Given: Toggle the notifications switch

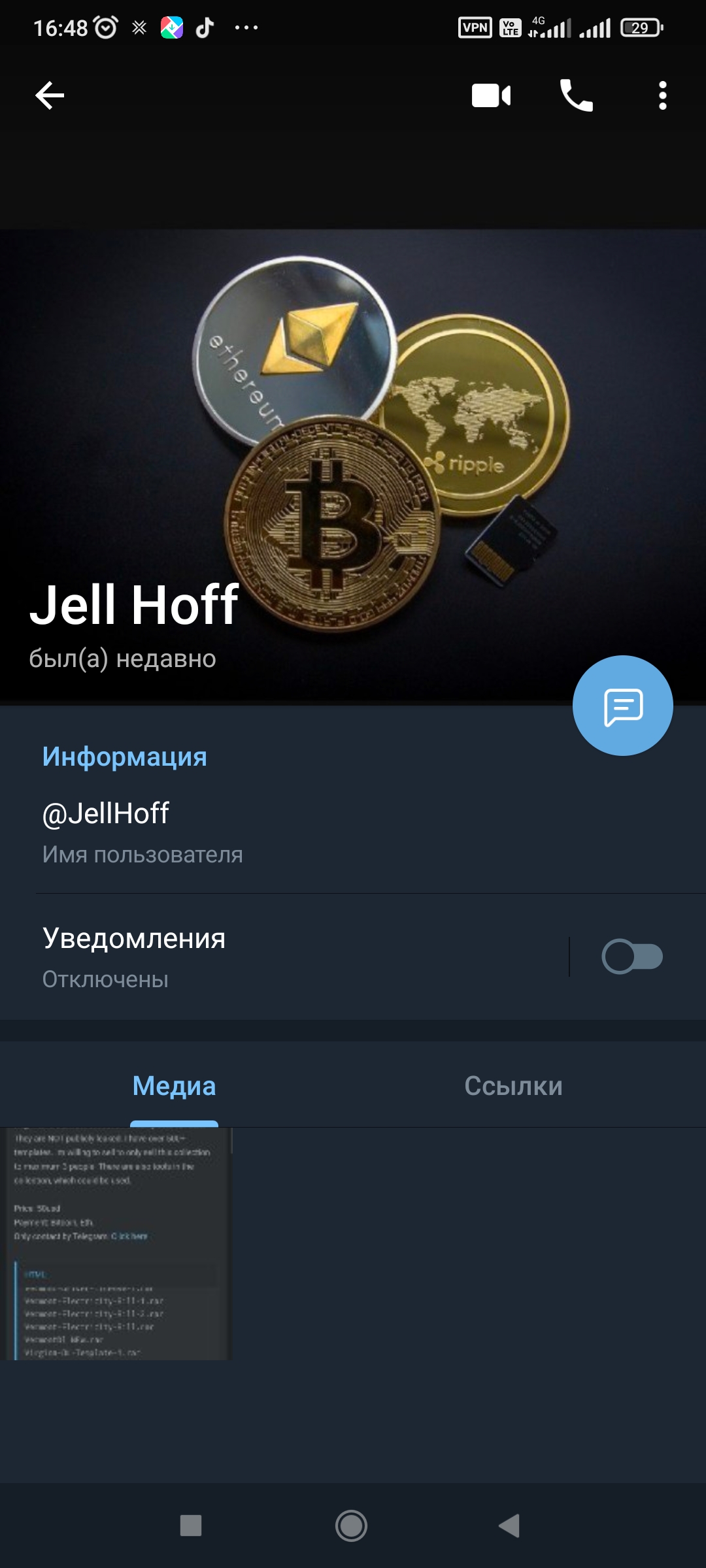Looking at the screenshot, I should point(631,956).
